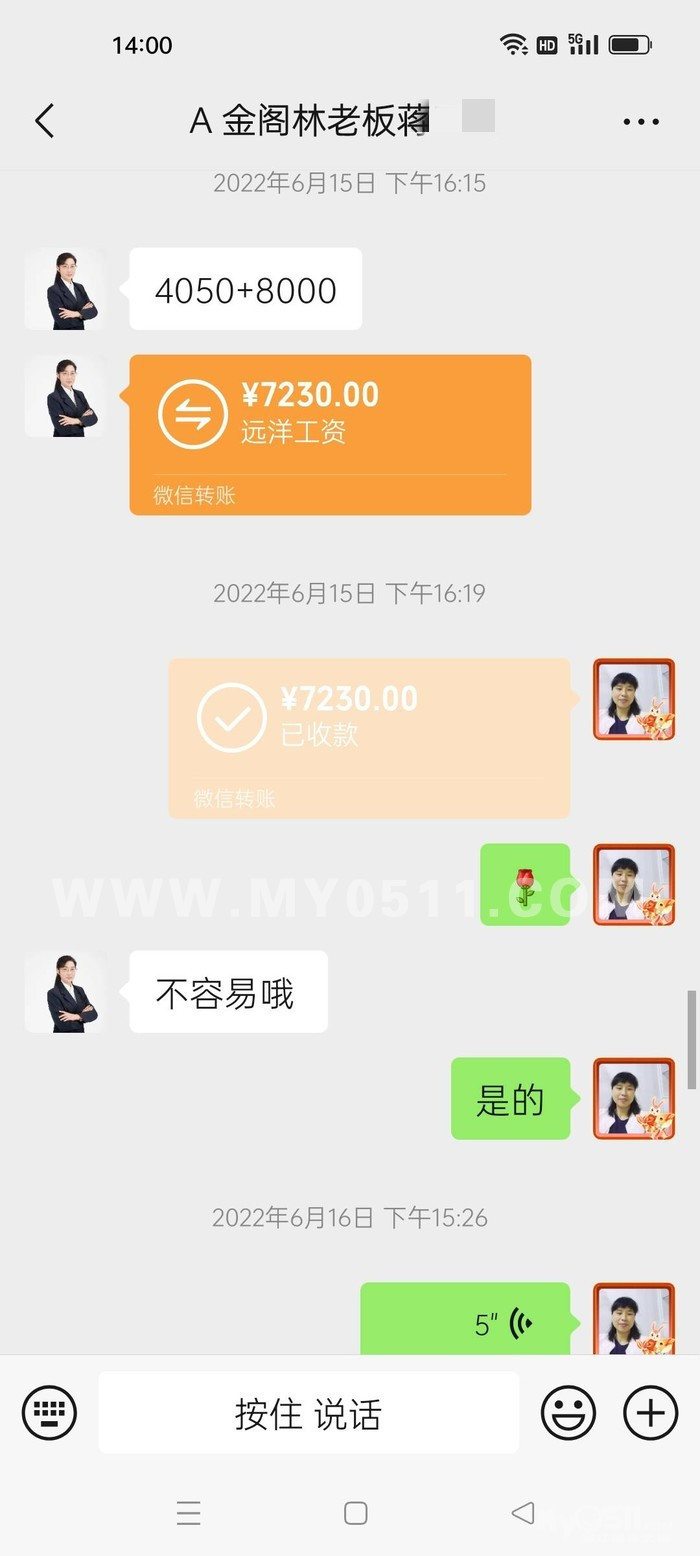Open system recent apps menu
Screen dimensions: 700x1556
(188, 1513)
